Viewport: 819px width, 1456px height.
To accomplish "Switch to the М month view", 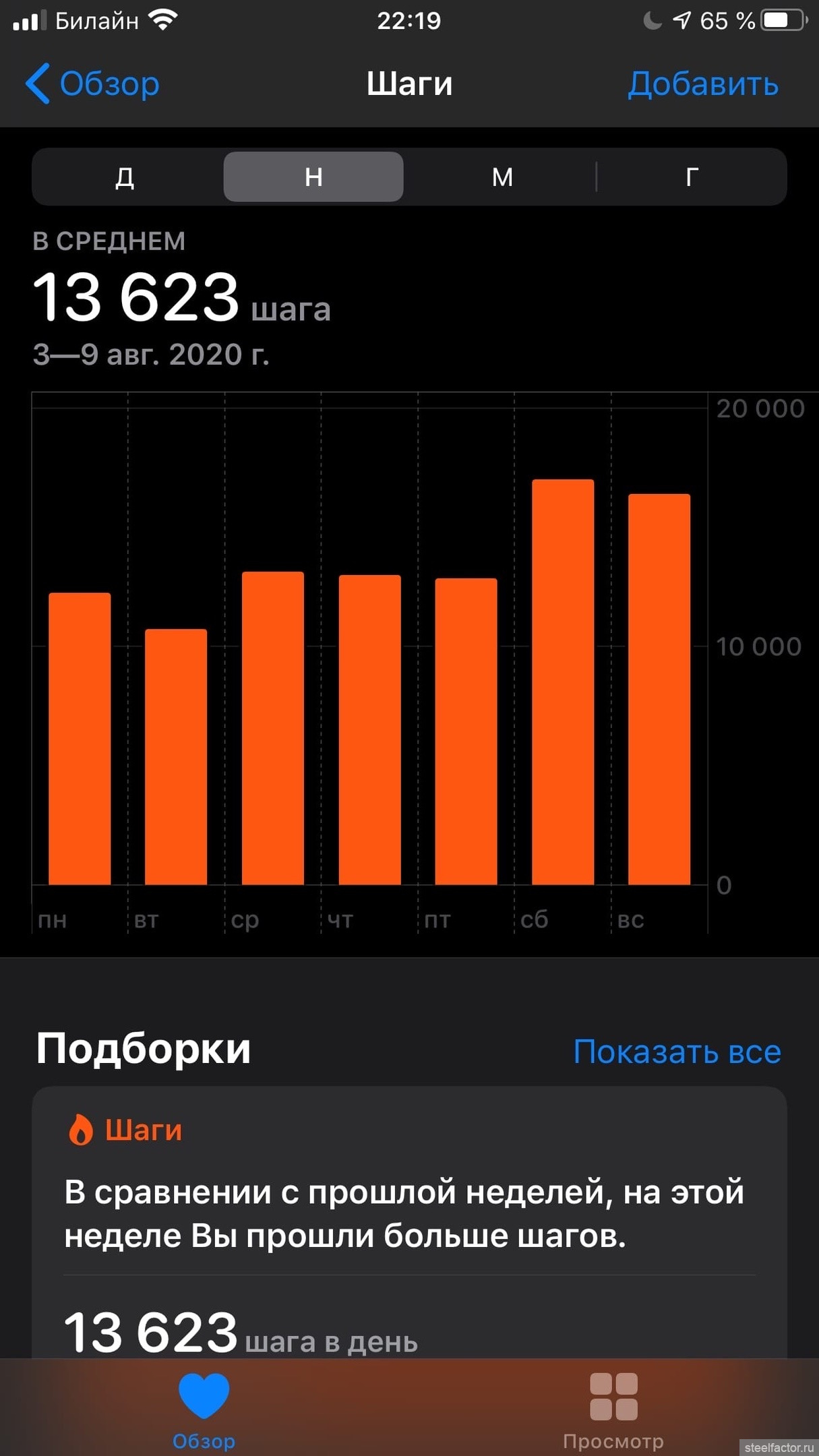I will pyautogui.click(x=502, y=177).
